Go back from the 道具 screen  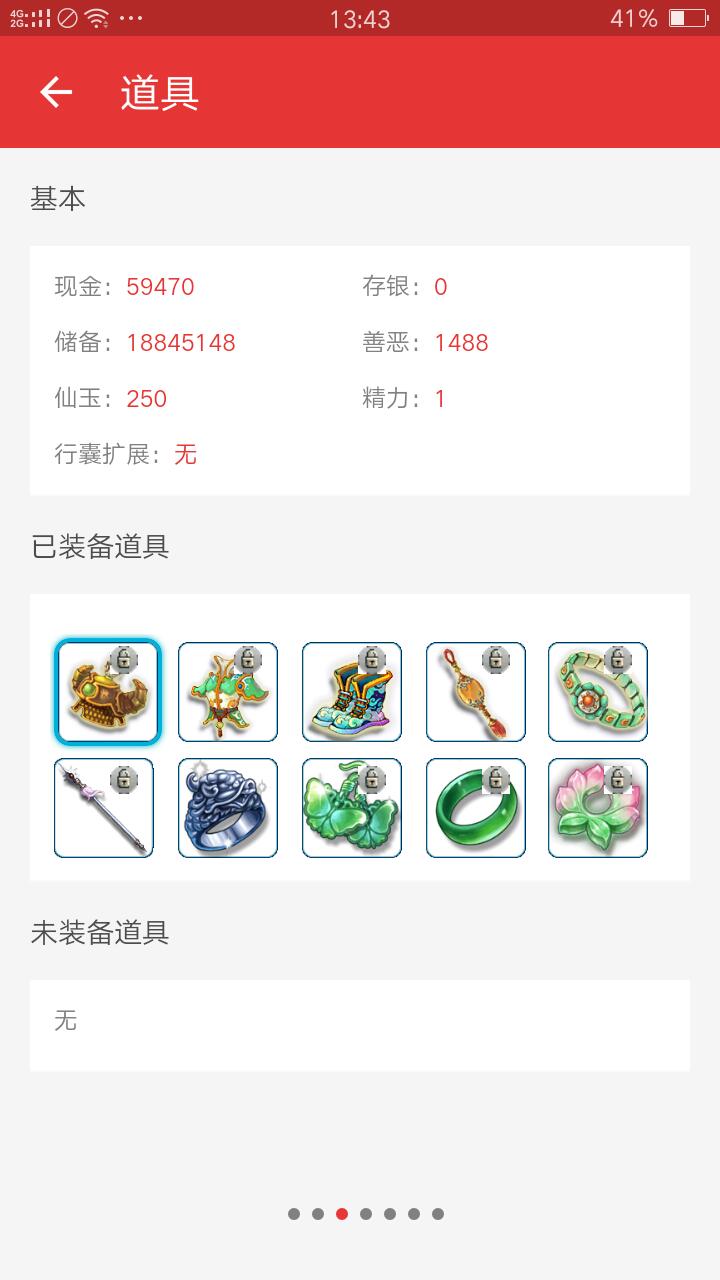tap(56, 92)
